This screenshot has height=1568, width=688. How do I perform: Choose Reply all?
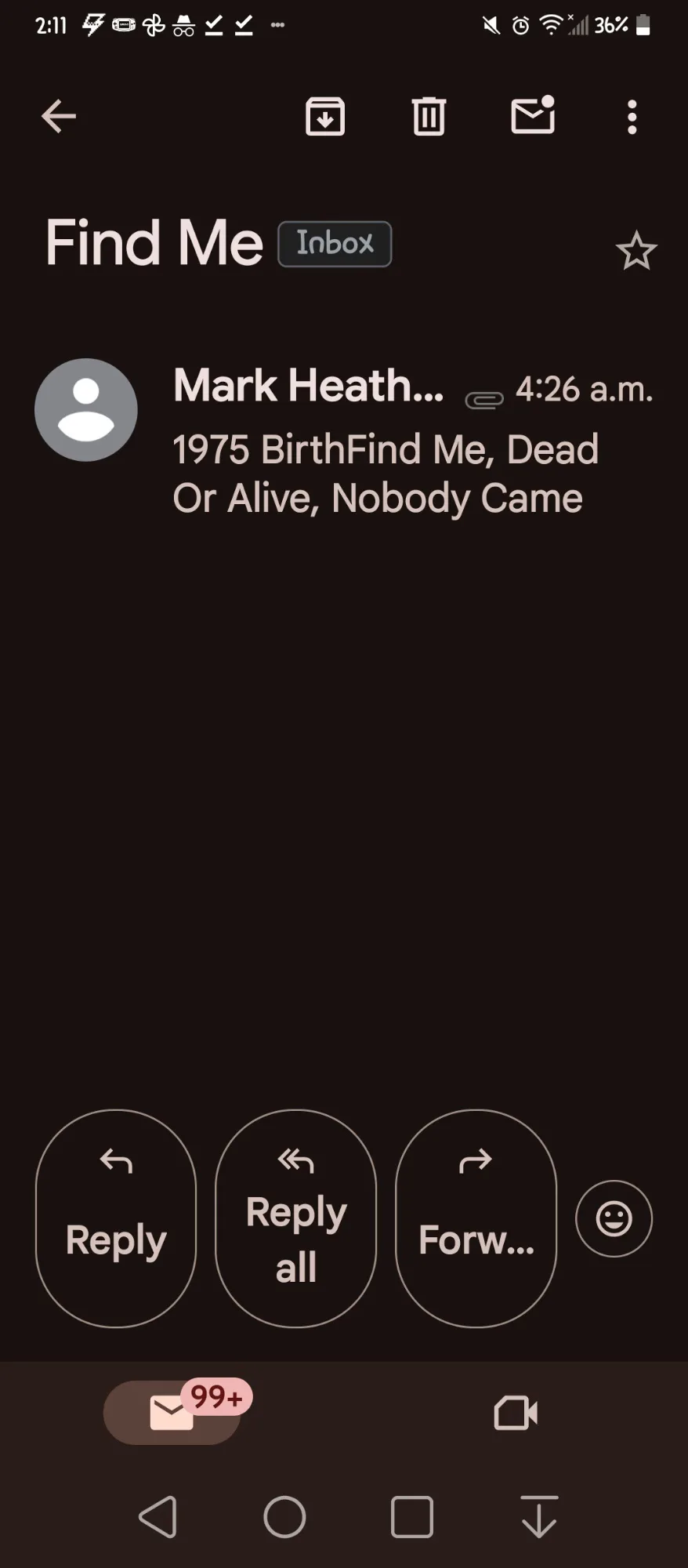(295, 1218)
